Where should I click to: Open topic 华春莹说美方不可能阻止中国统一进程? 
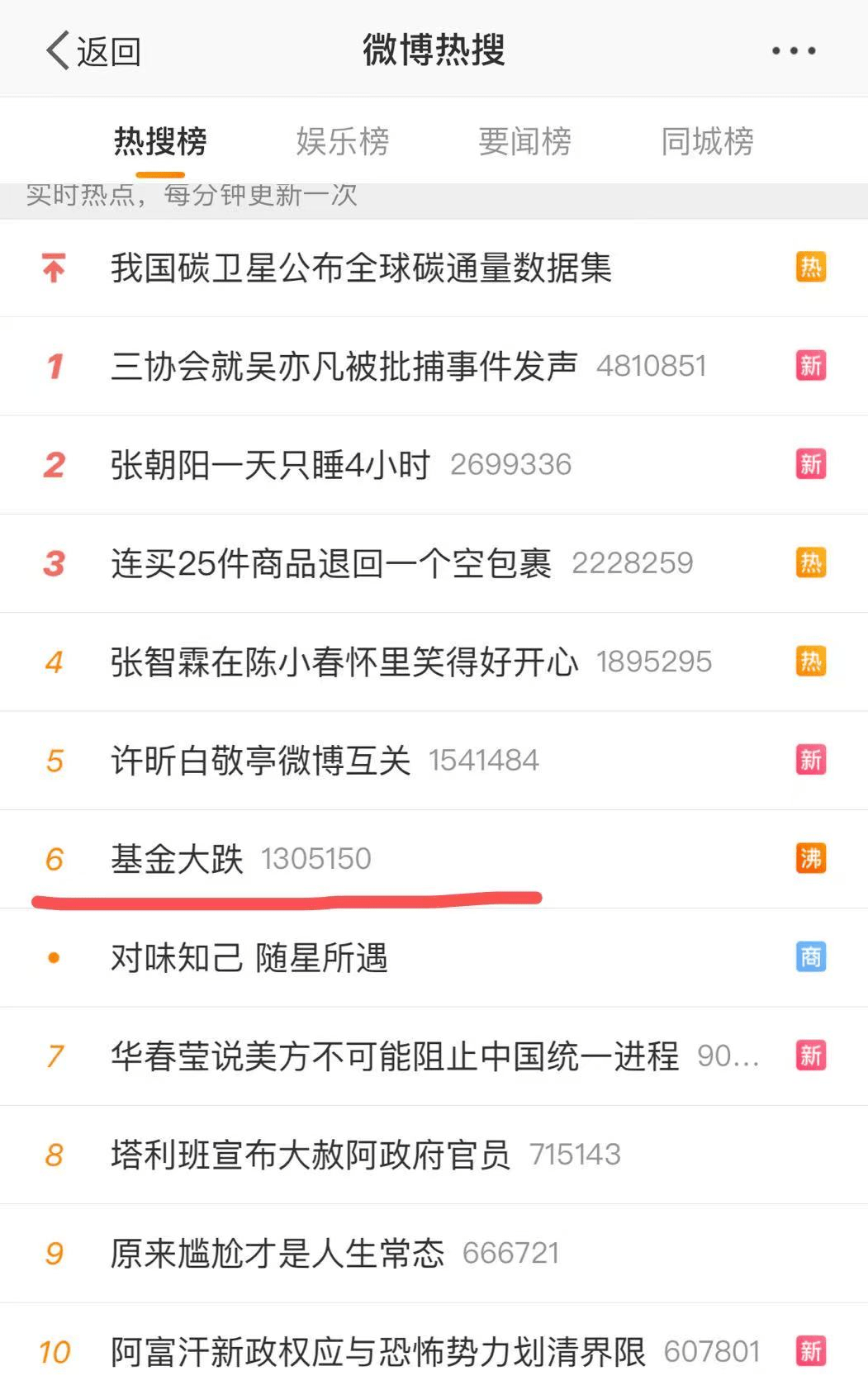[x=395, y=1056]
